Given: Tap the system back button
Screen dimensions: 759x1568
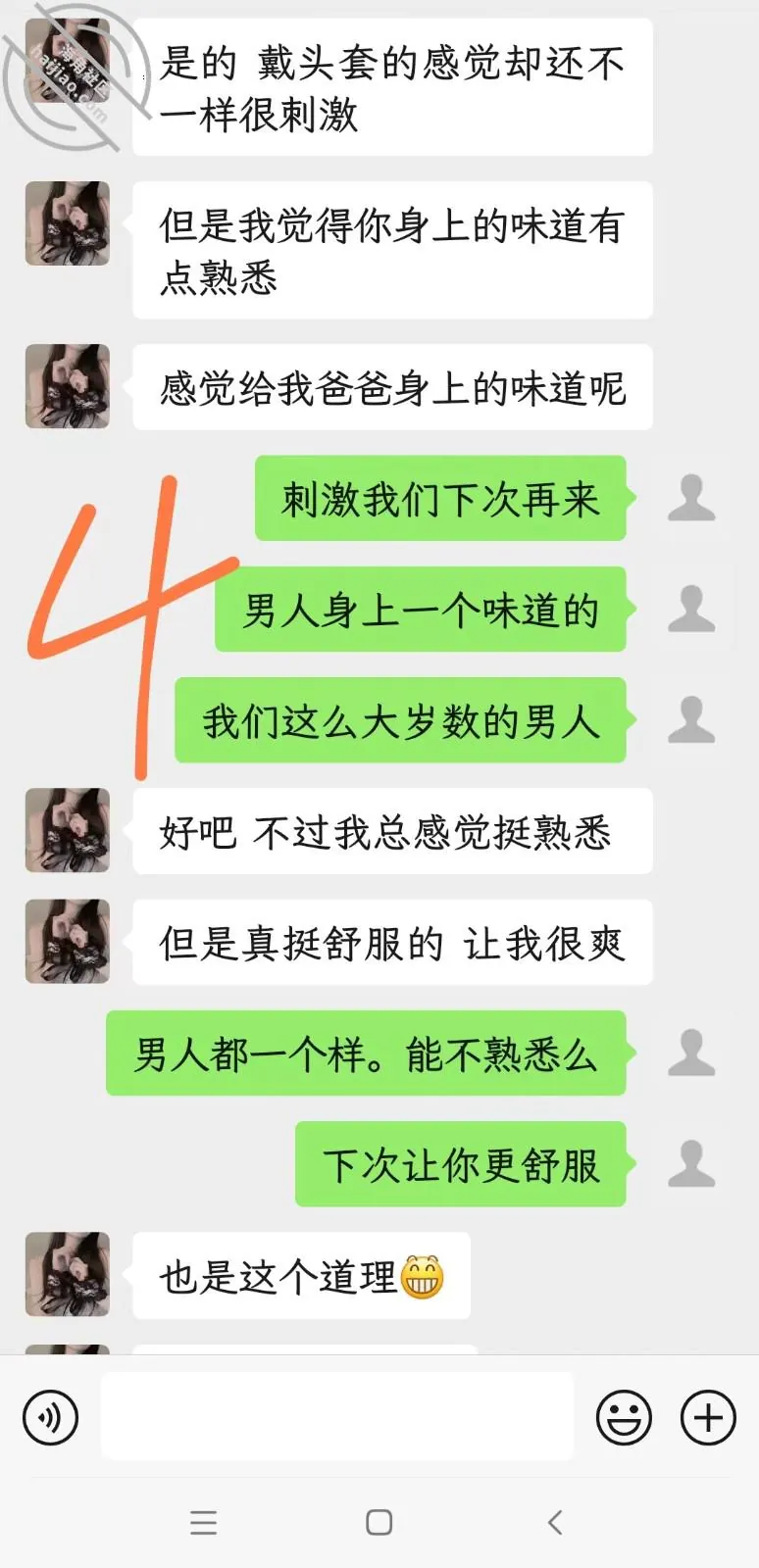Looking at the screenshot, I should (555, 1522).
